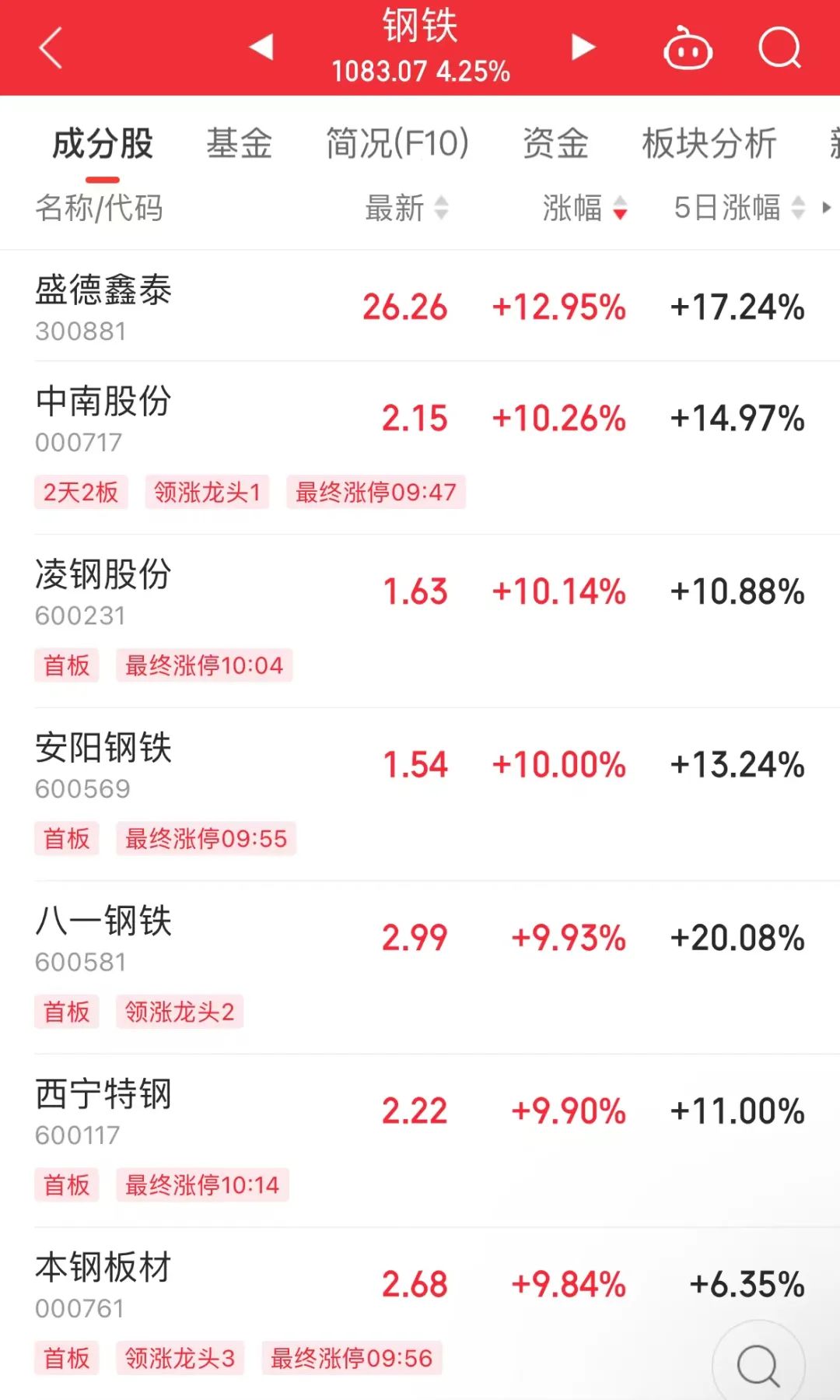Tap the red sector change 4.25% indicator

pyautogui.click(x=472, y=72)
